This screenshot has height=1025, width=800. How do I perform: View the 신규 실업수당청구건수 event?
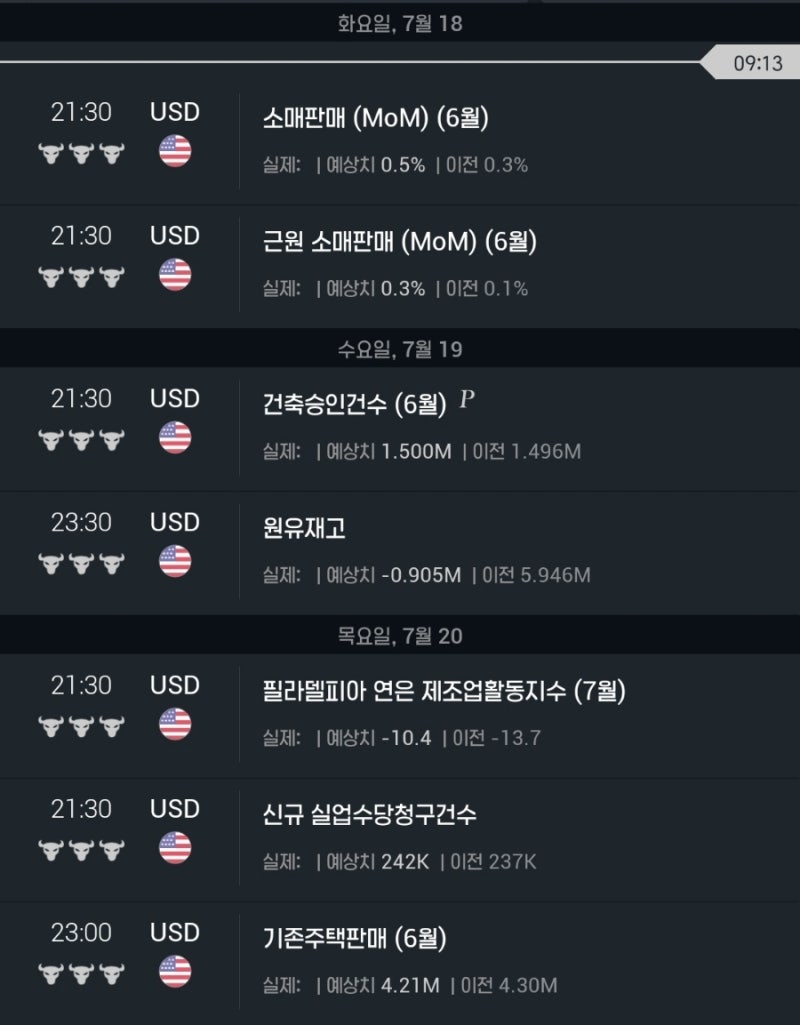[x=369, y=815]
